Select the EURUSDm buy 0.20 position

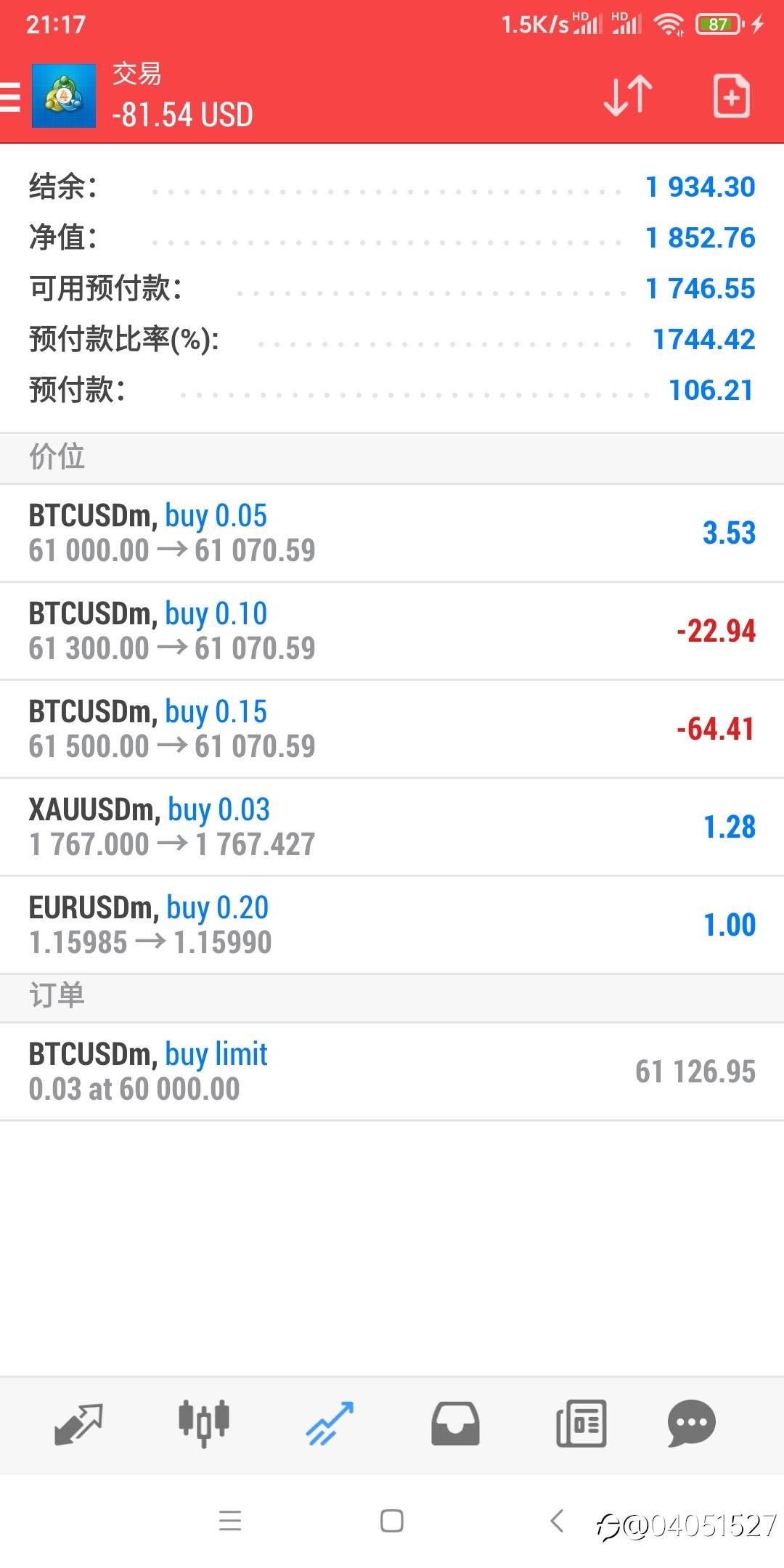pos(392,926)
